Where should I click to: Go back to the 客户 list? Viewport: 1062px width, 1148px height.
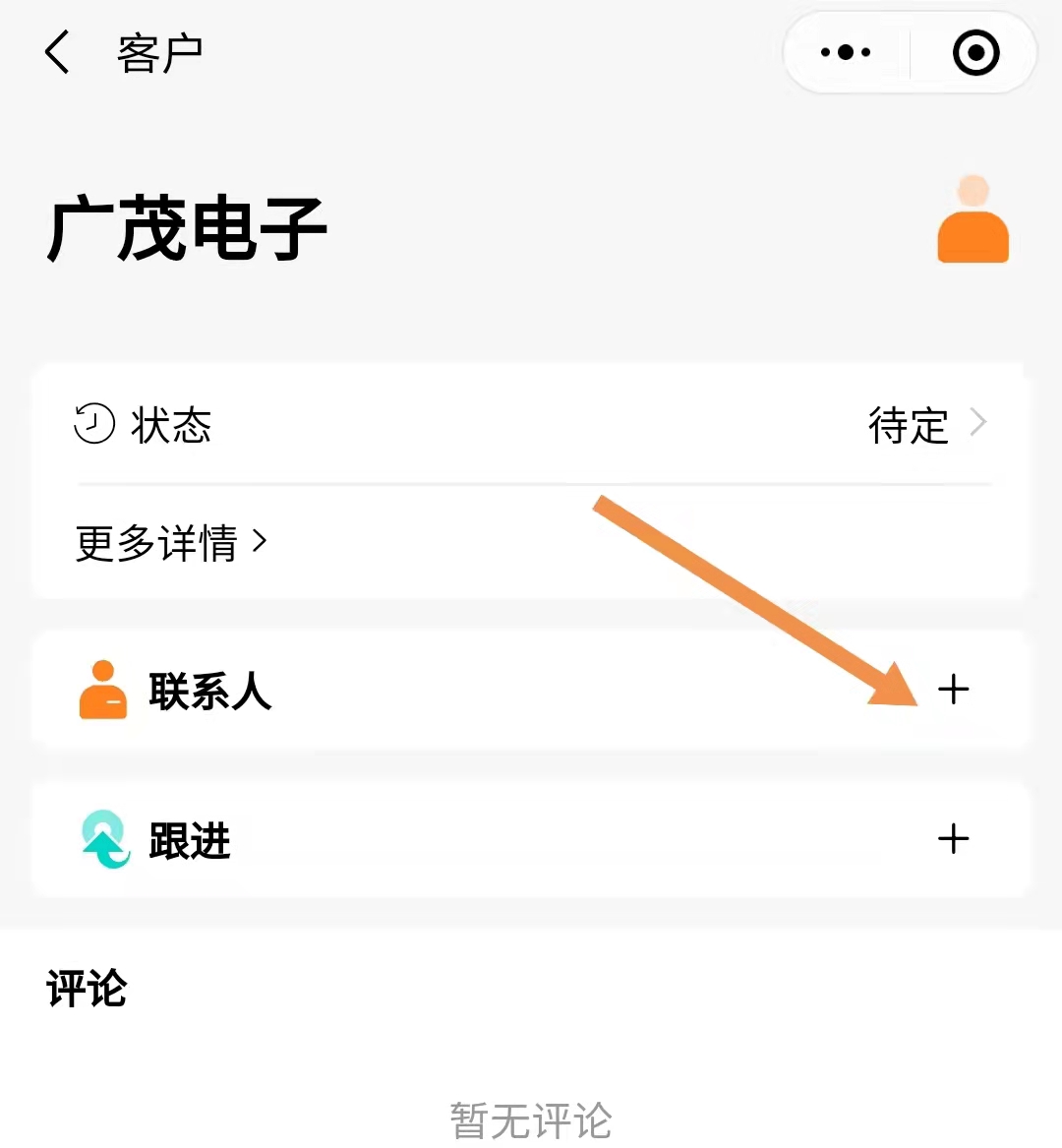(58, 52)
